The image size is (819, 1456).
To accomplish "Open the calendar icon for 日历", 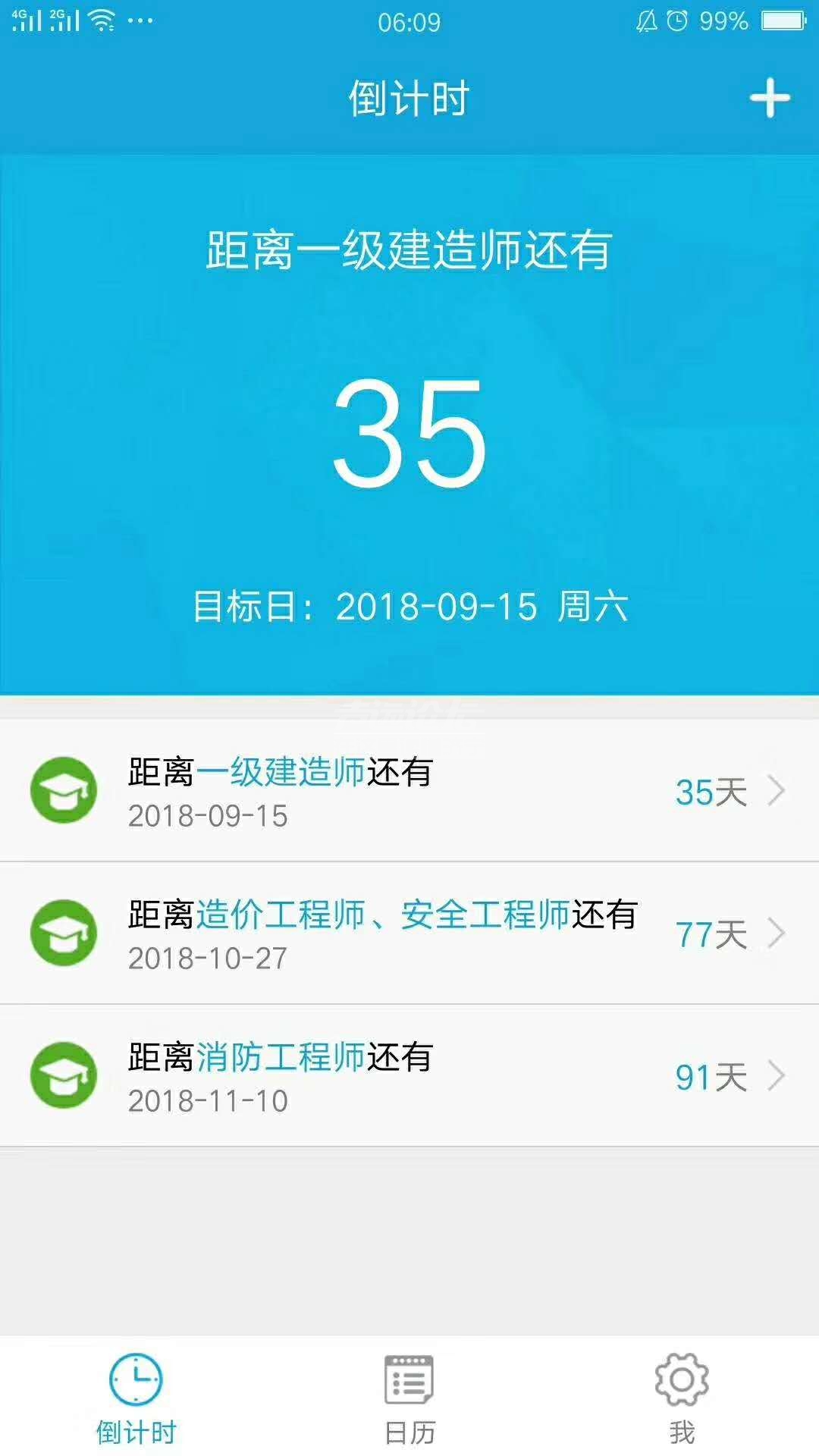I will click(409, 1383).
